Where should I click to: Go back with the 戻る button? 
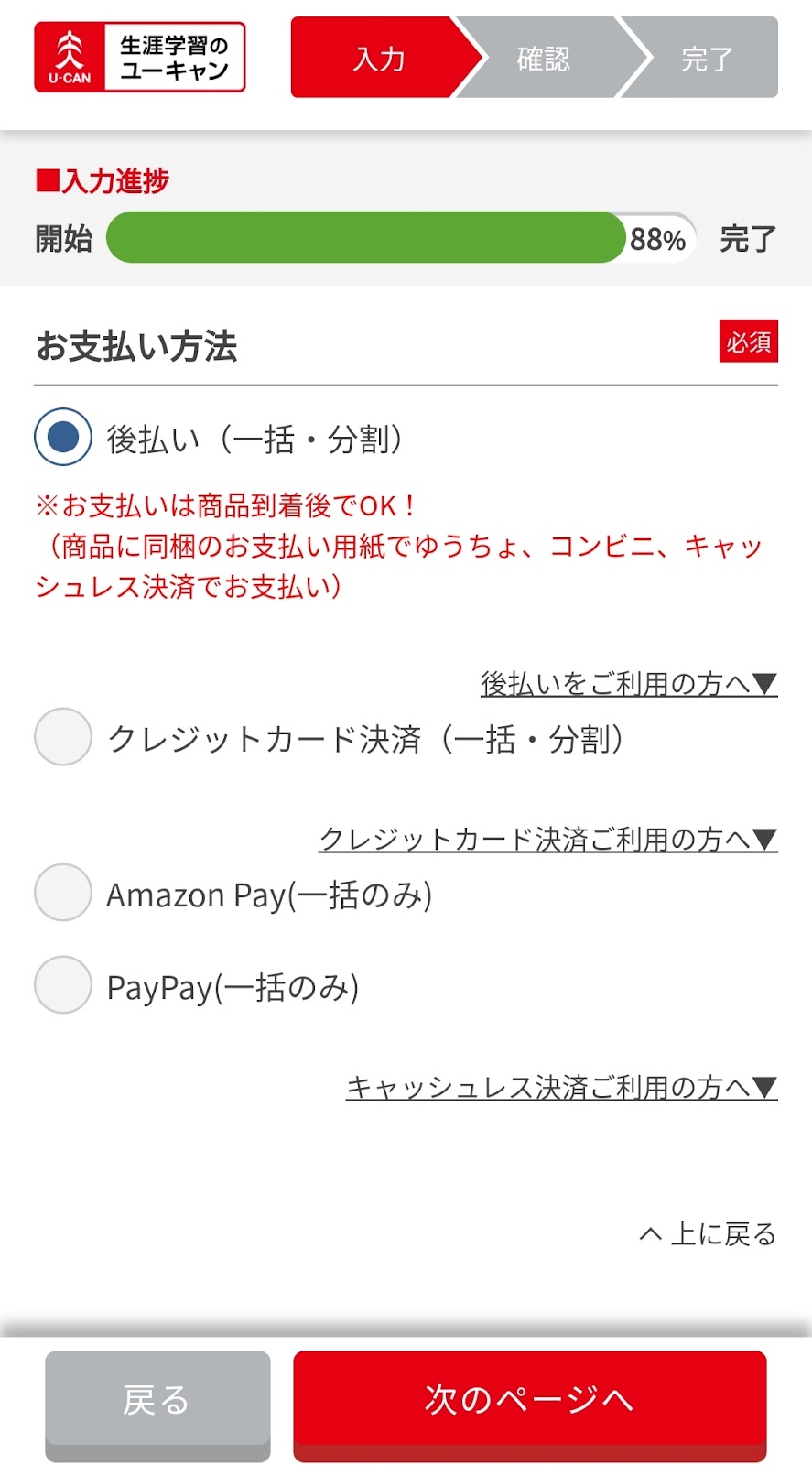pos(157,1405)
